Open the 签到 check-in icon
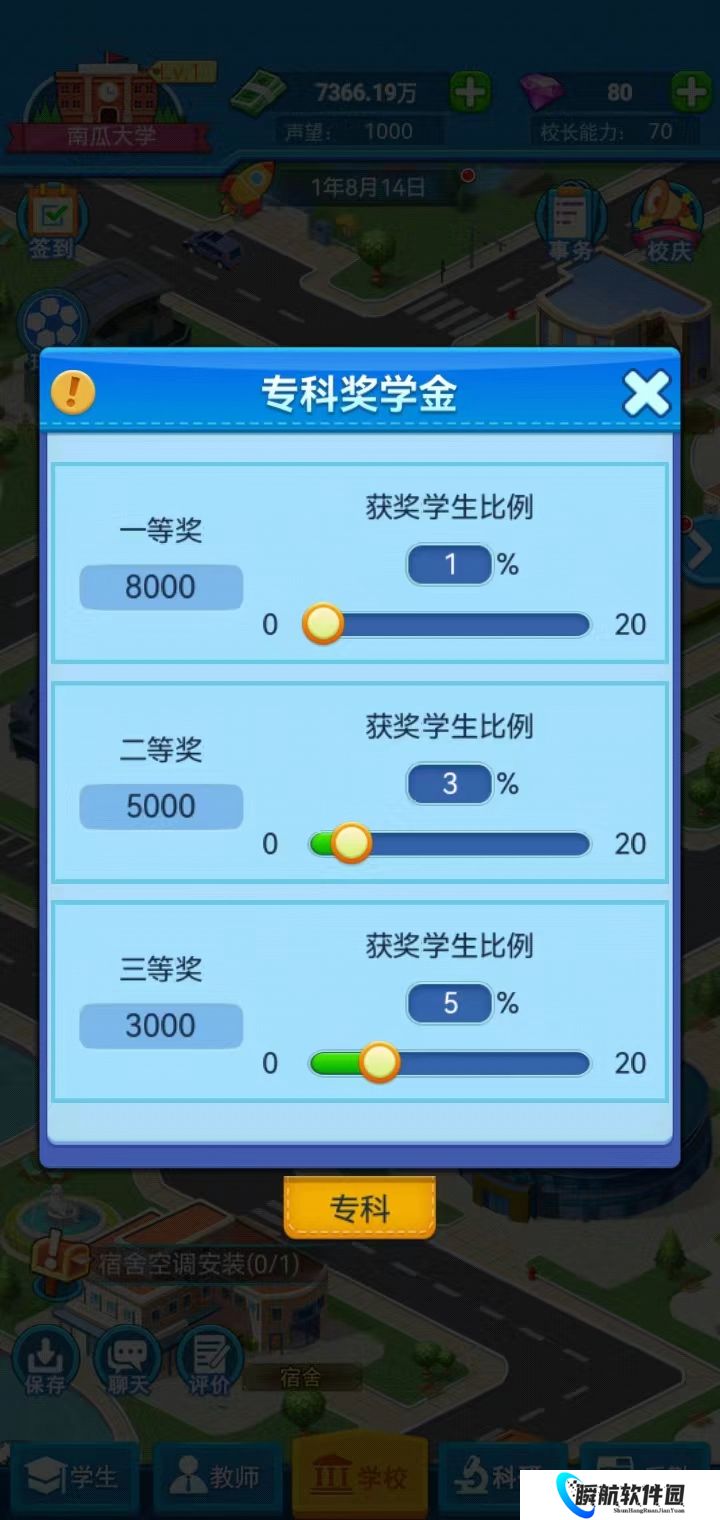Viewport: 720px width, 1520px height. [50, 225]
